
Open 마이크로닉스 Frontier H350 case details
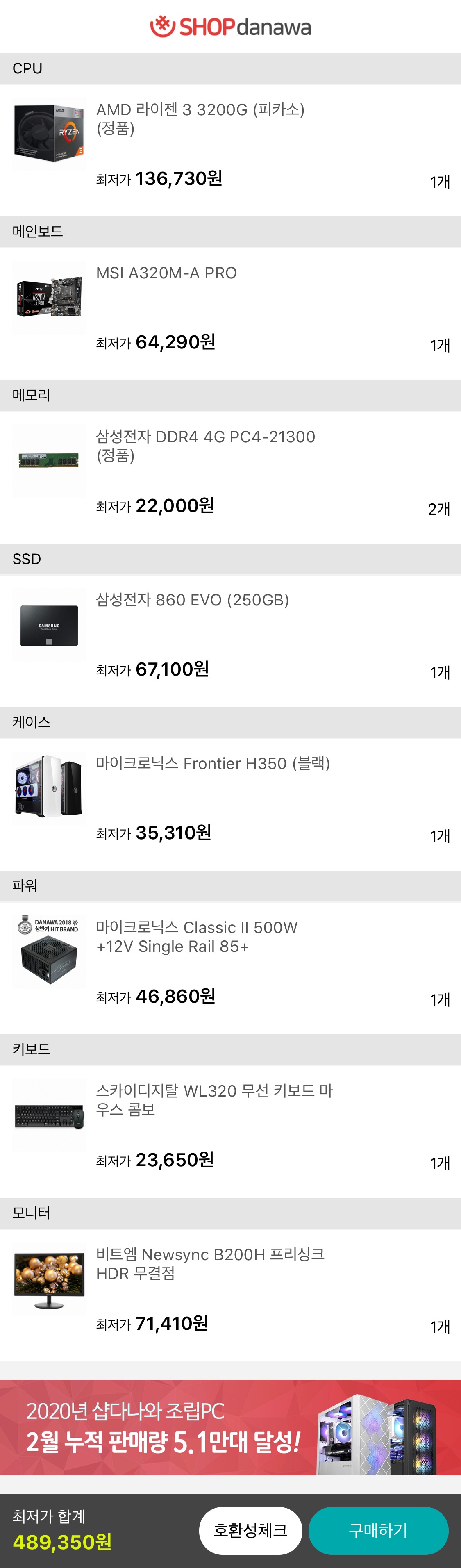[212, 763]
